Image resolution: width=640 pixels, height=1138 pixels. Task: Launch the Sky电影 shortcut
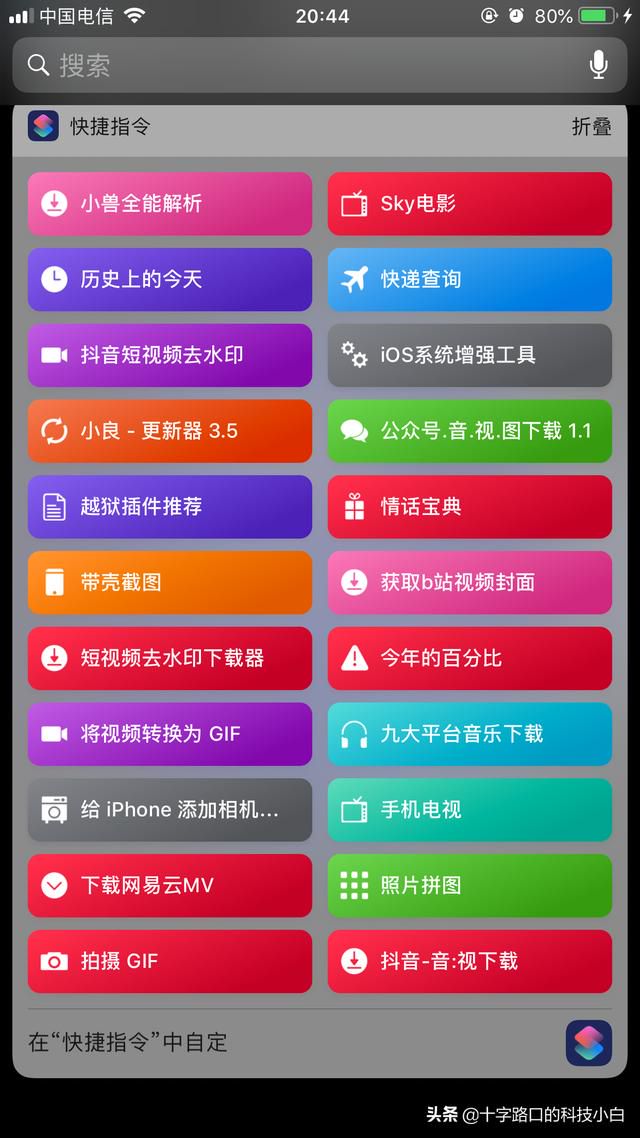(470, 204)
